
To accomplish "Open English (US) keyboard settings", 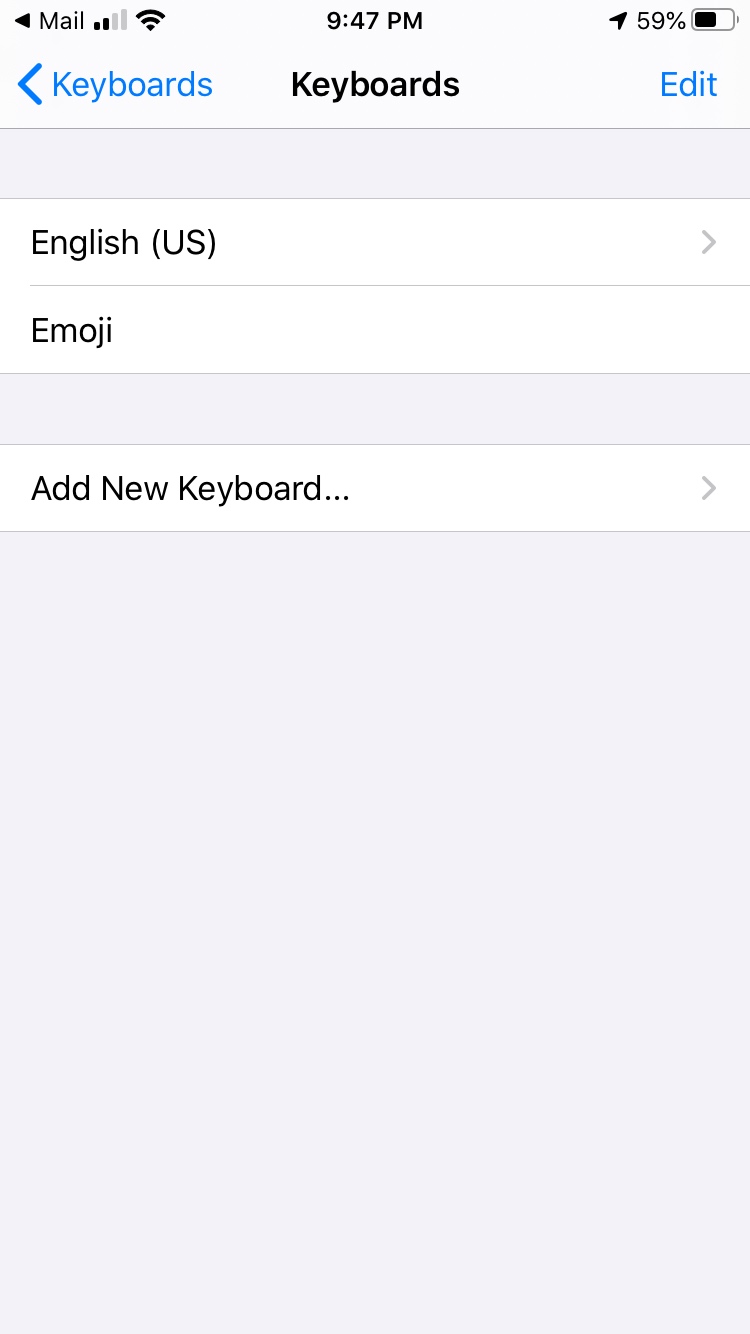I will pos(375,243).
